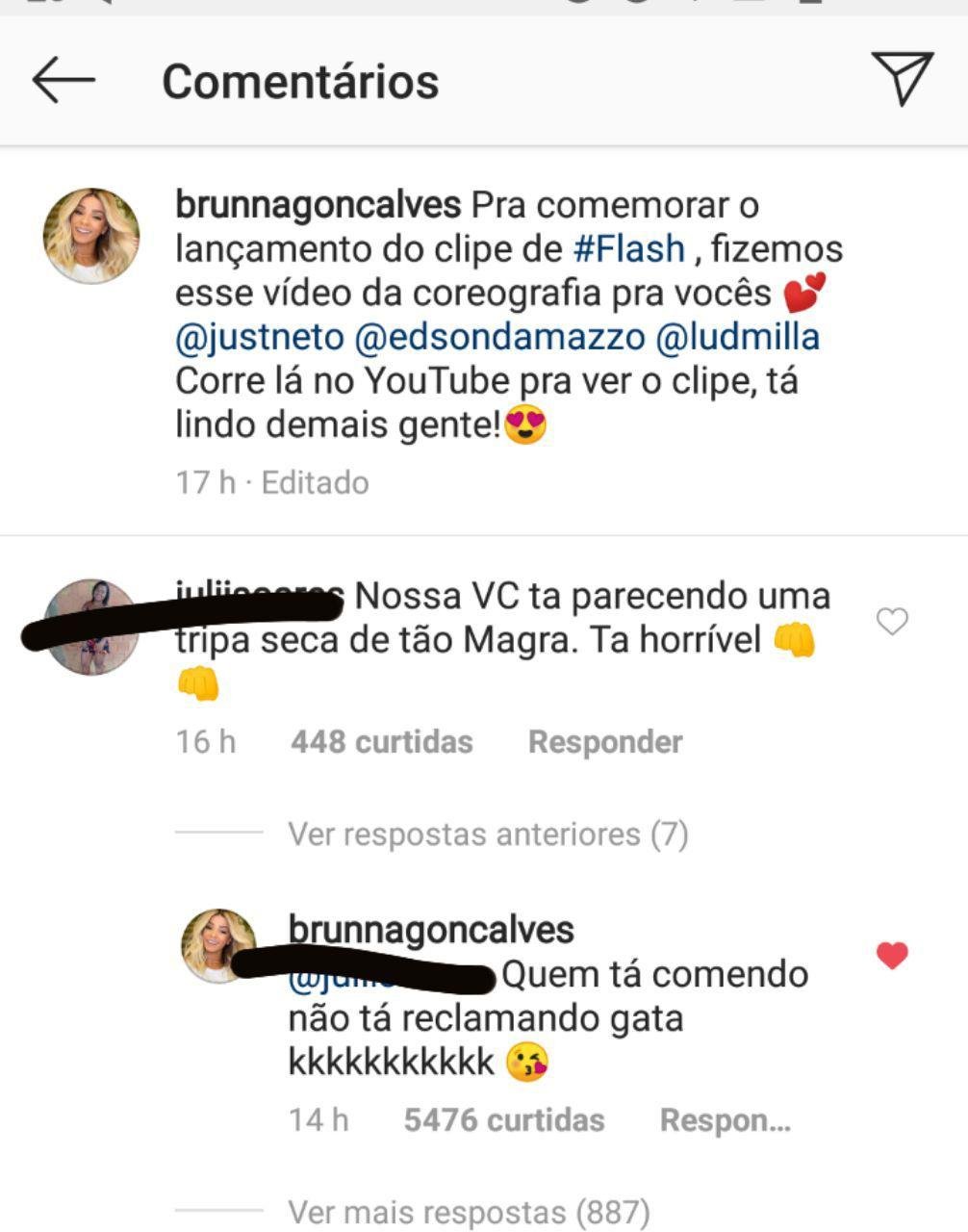The height and width of the screenshot is (1232, 968).
Task: Reply to the 'tripa seca' comment
Action: point(605,742)
